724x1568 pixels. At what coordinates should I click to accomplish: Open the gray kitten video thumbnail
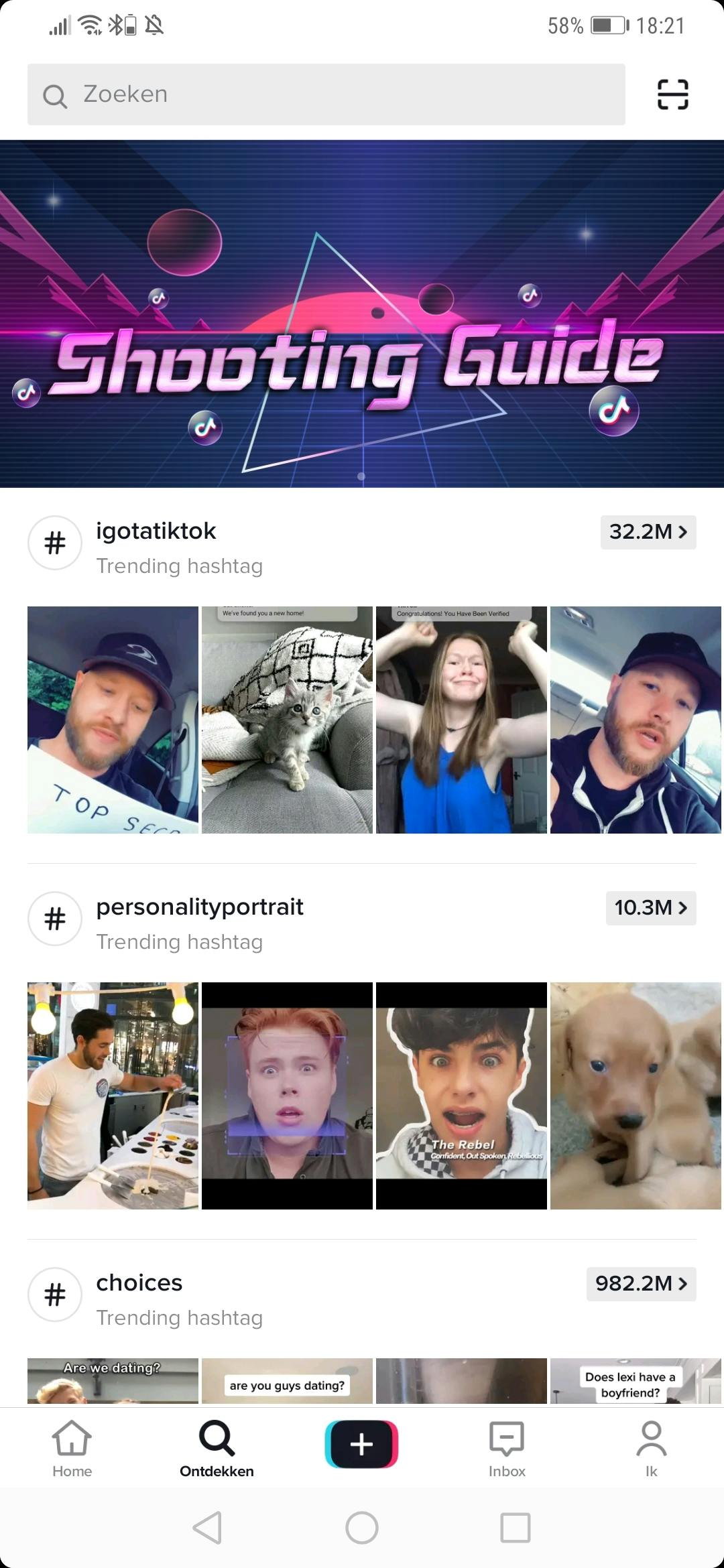click(x=287, y=720)
